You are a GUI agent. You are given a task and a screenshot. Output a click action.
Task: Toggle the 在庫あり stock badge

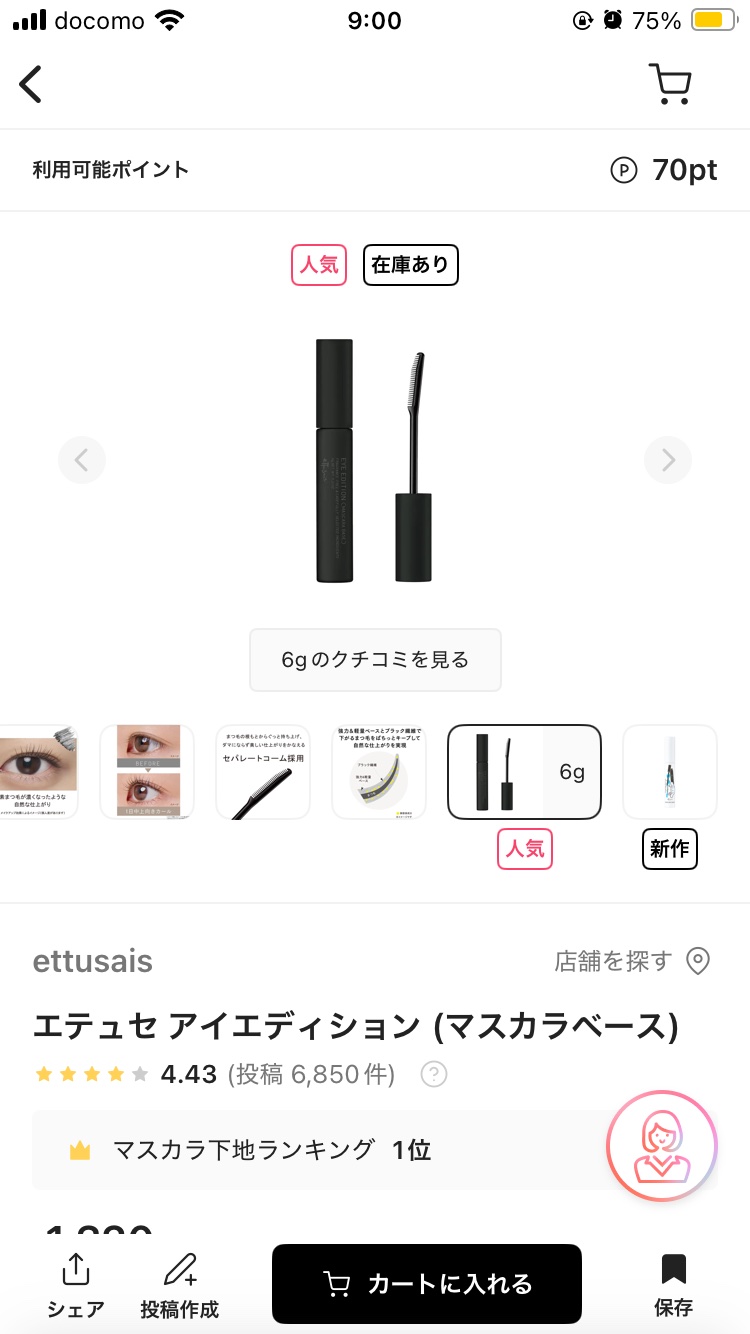(410, 265)
